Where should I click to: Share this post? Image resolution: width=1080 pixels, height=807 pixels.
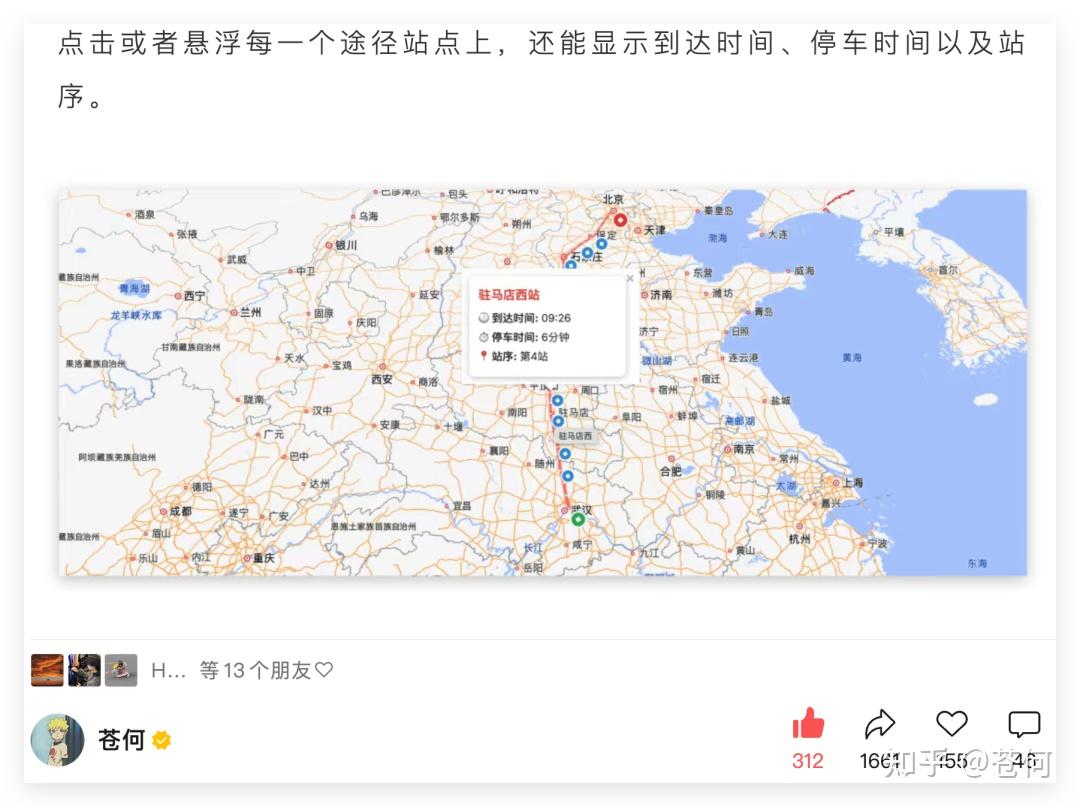[x=880, y=724]
